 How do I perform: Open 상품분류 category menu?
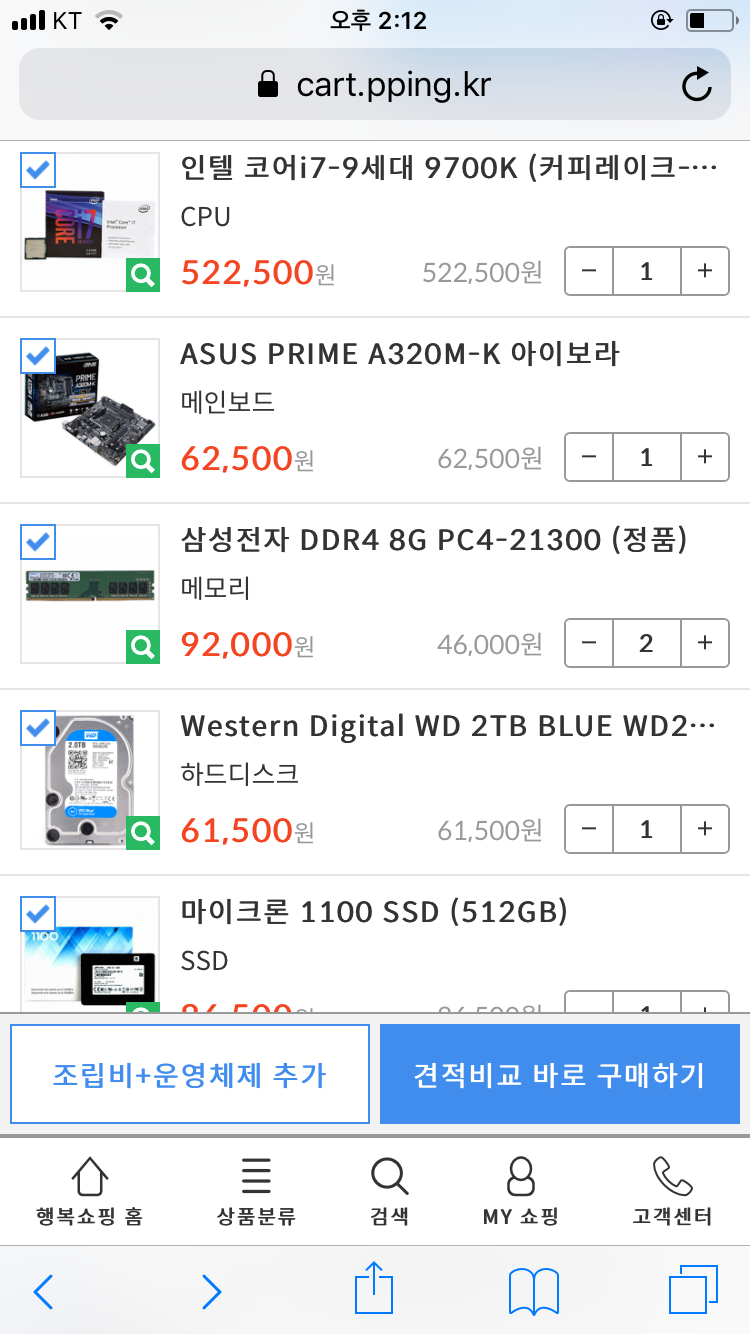(x=256, y=1191)
